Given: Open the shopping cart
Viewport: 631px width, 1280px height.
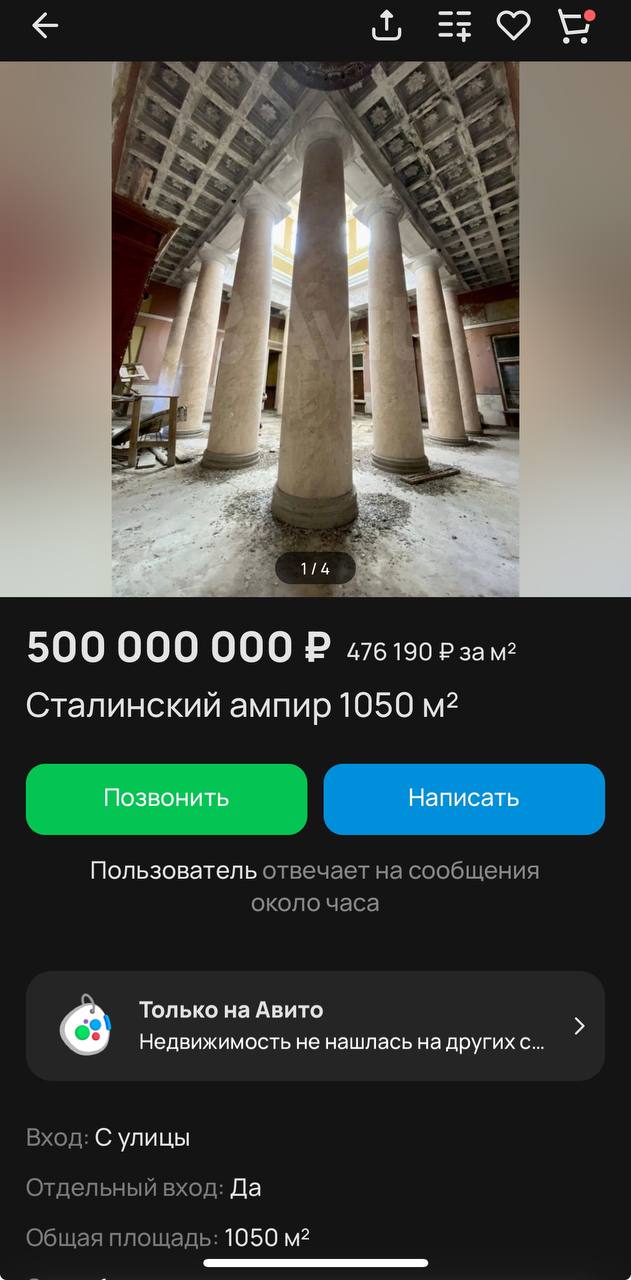Looking at the screenshot, I should 575,26.
